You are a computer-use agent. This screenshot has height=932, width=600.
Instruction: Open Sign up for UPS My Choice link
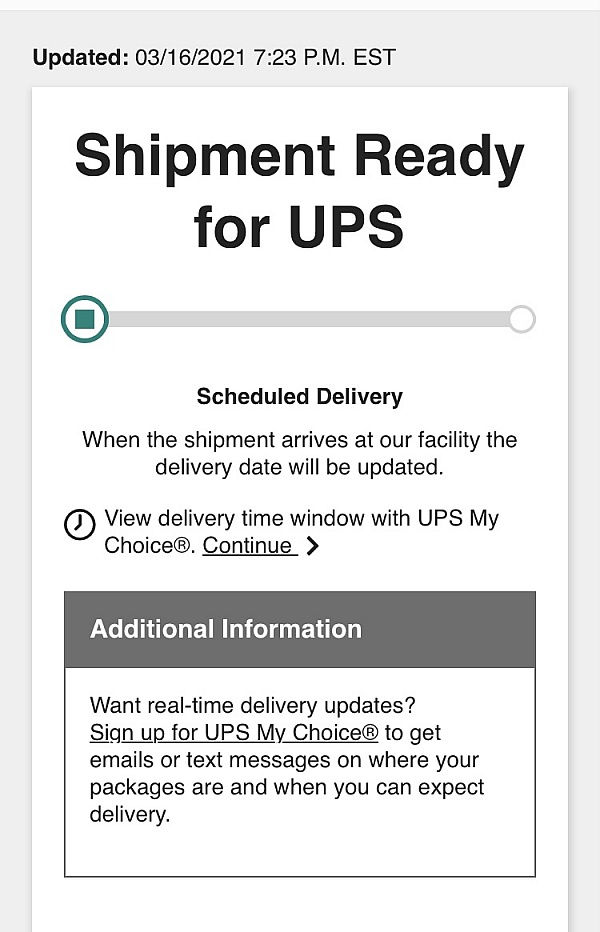(x=234, y=732)
